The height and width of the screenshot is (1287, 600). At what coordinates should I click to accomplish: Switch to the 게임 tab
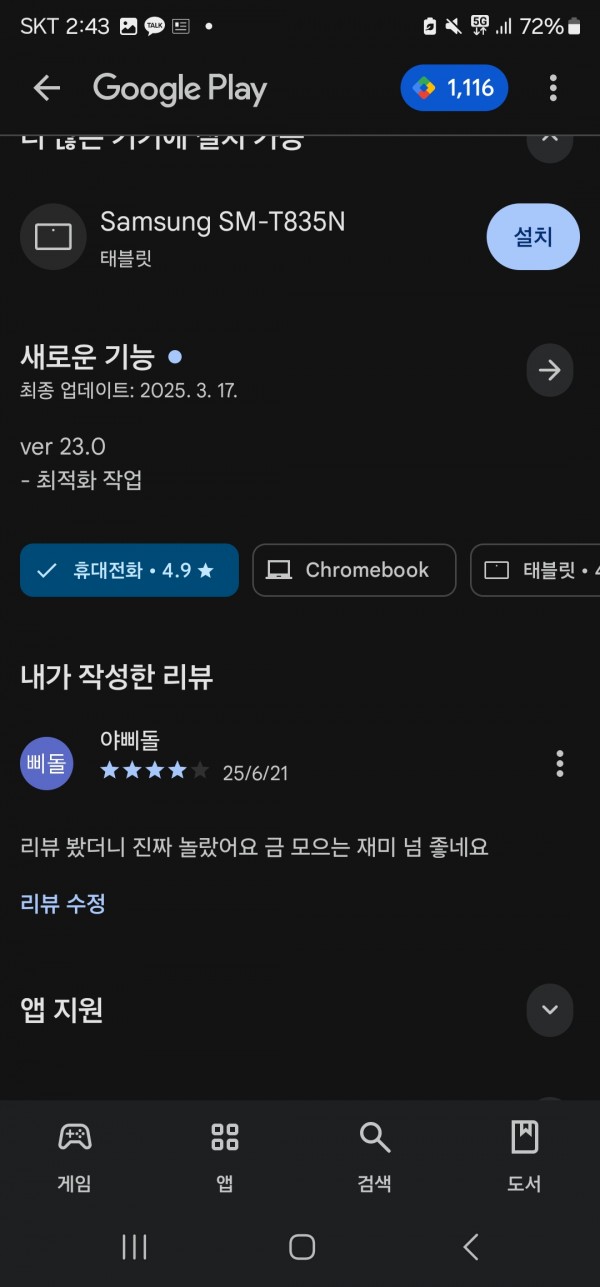[75, 1157]
